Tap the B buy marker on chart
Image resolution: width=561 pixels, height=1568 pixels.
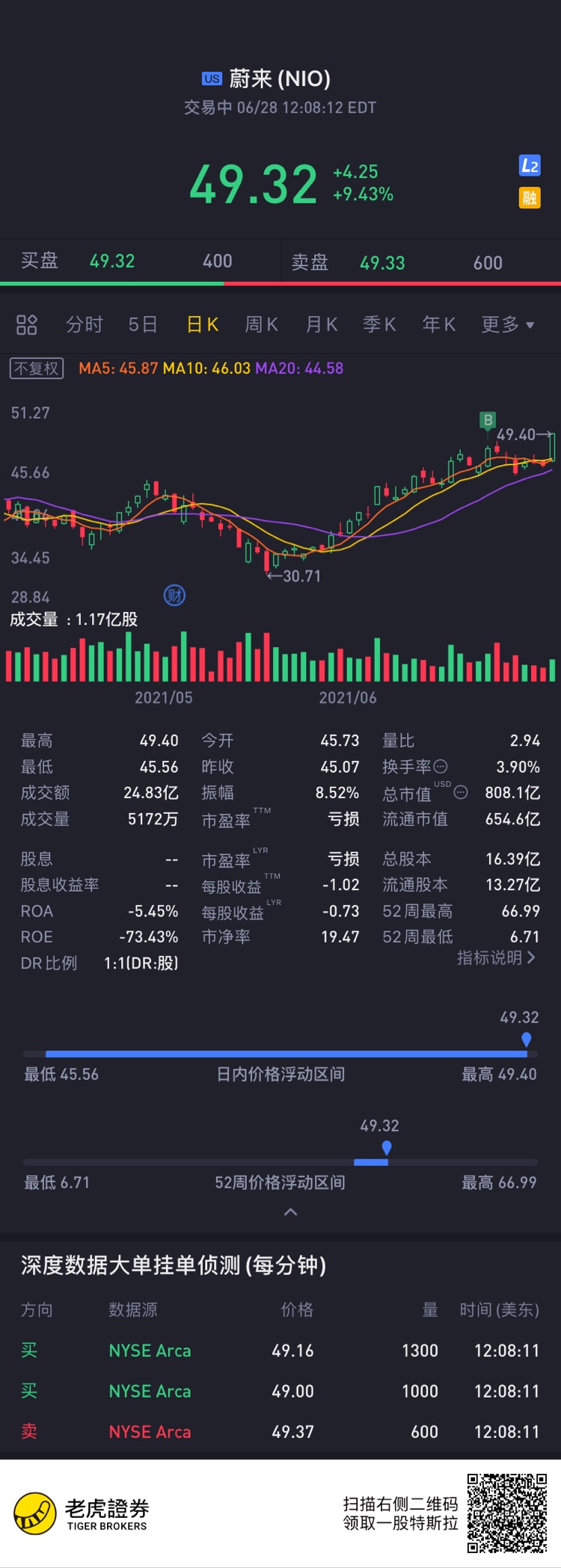coord(488,420)
